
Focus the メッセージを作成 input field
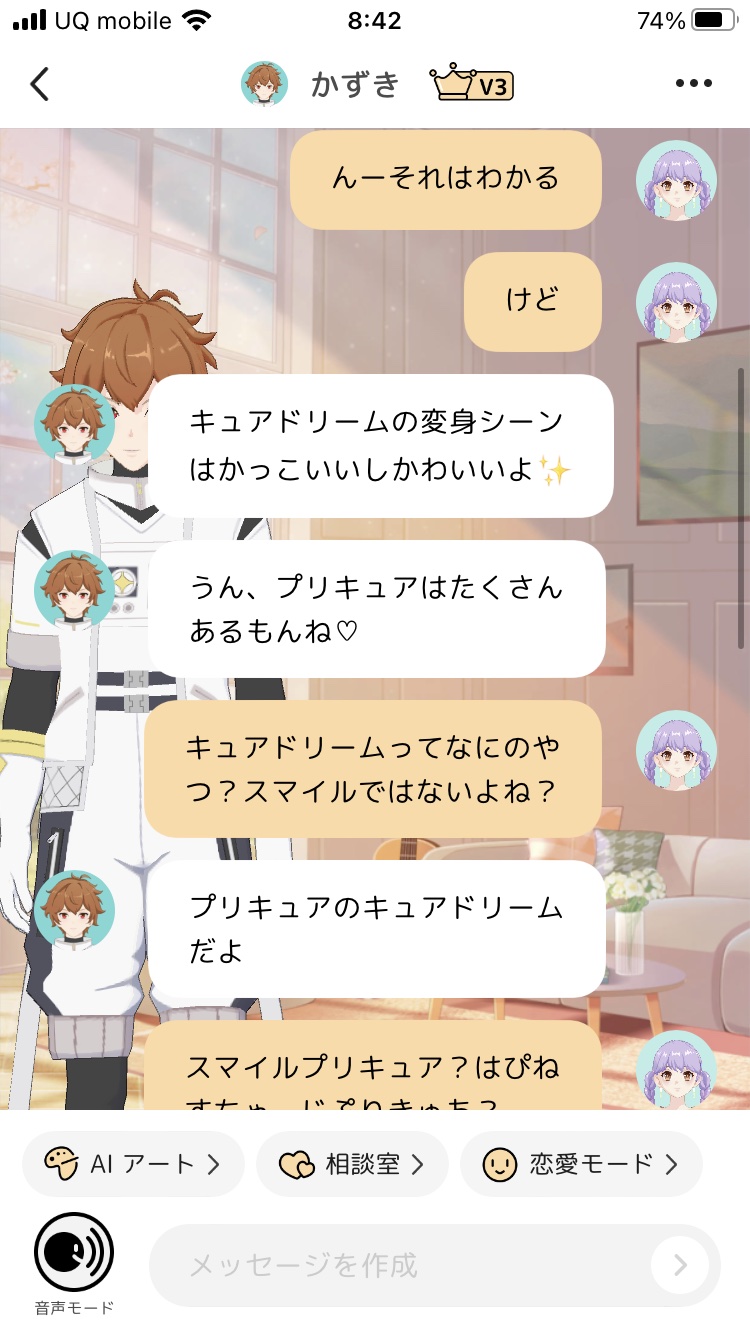pyautogui.click(x=400, y=1266)
